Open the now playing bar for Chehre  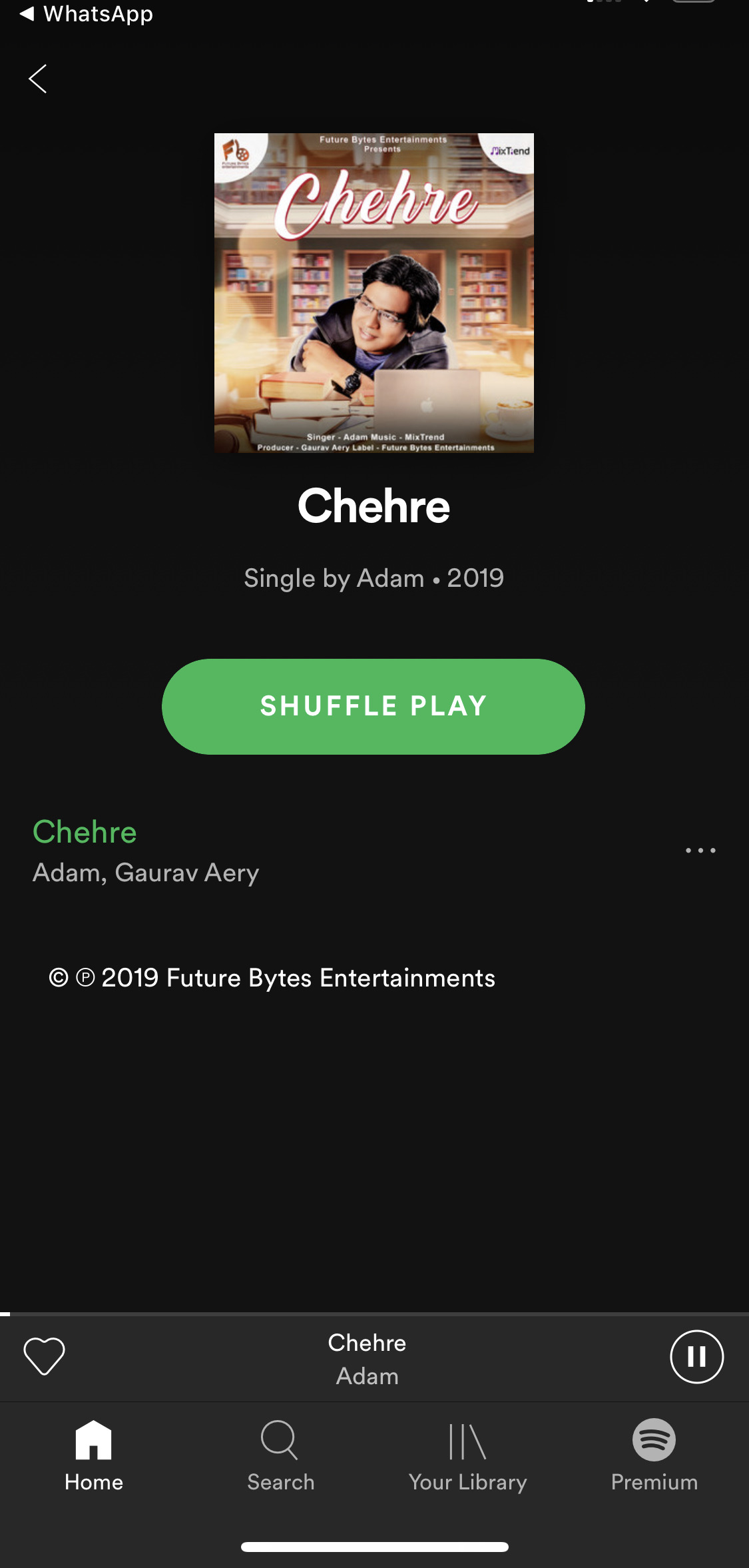(367, 1359)
